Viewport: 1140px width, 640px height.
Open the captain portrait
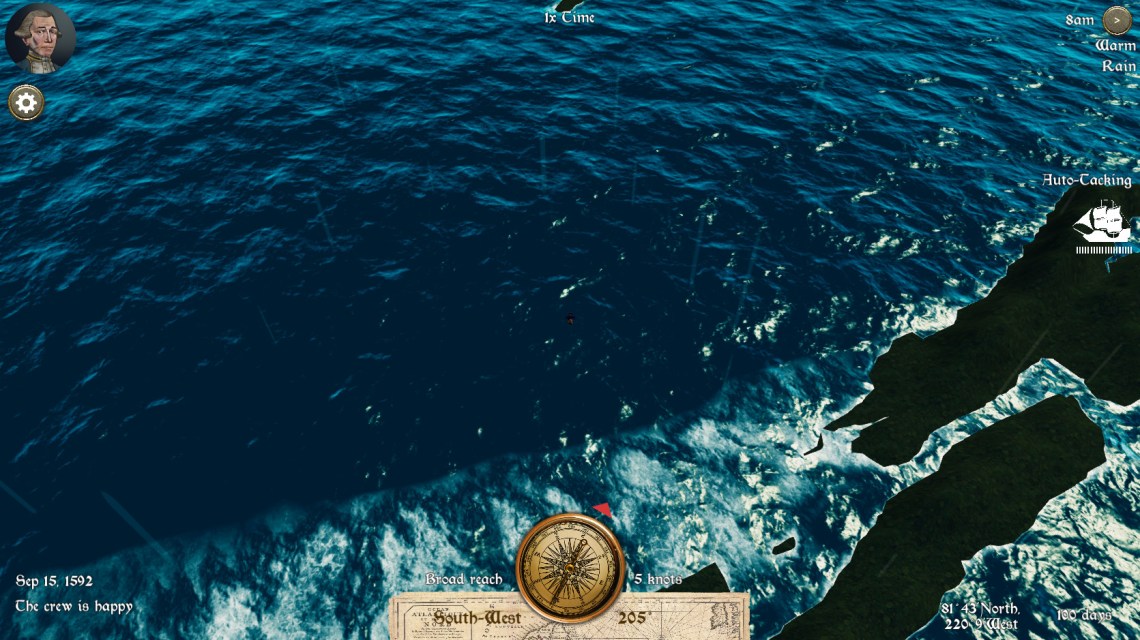point(40,38)
